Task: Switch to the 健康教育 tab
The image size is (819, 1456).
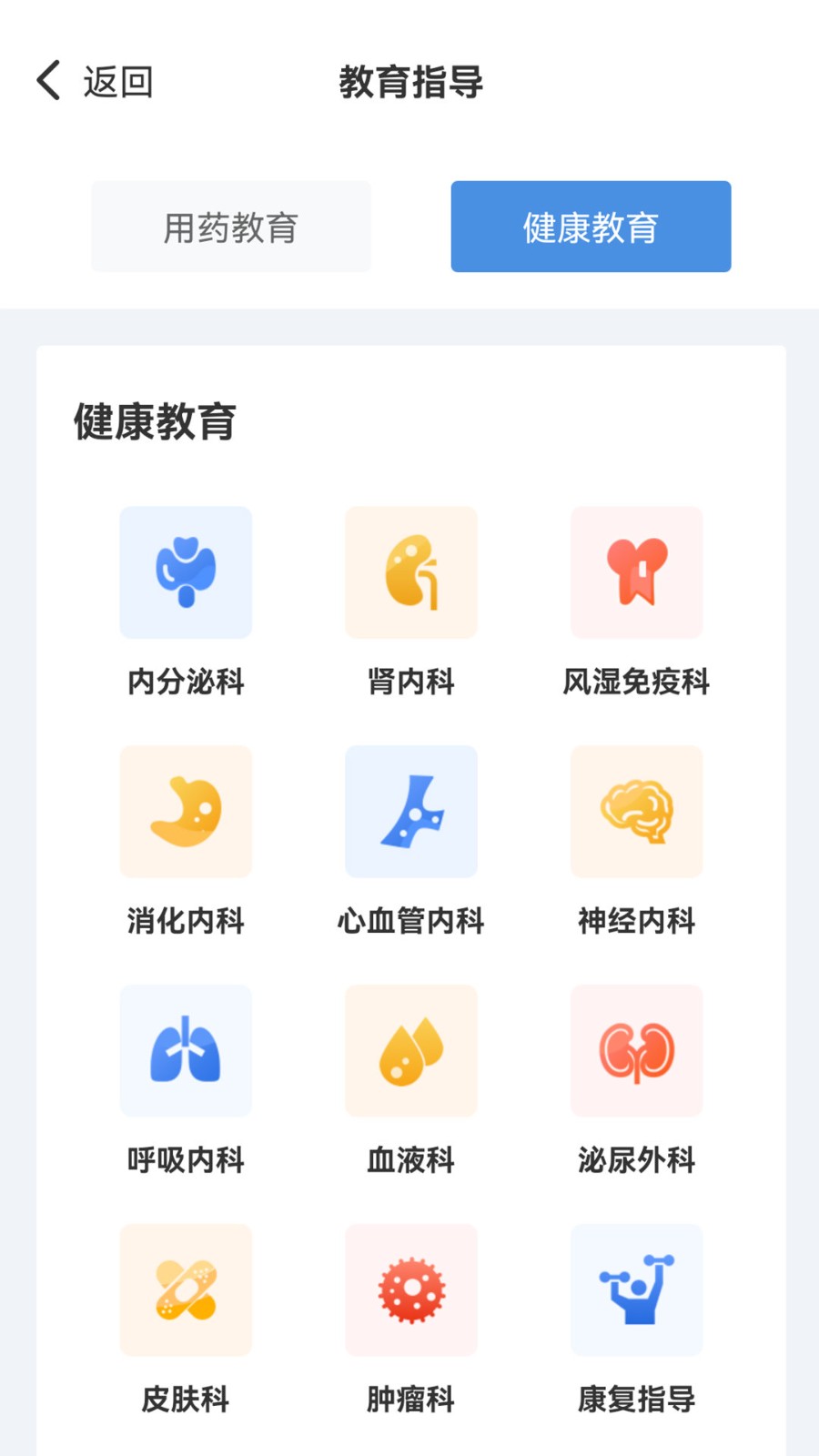Action: (x=590, y=227)
